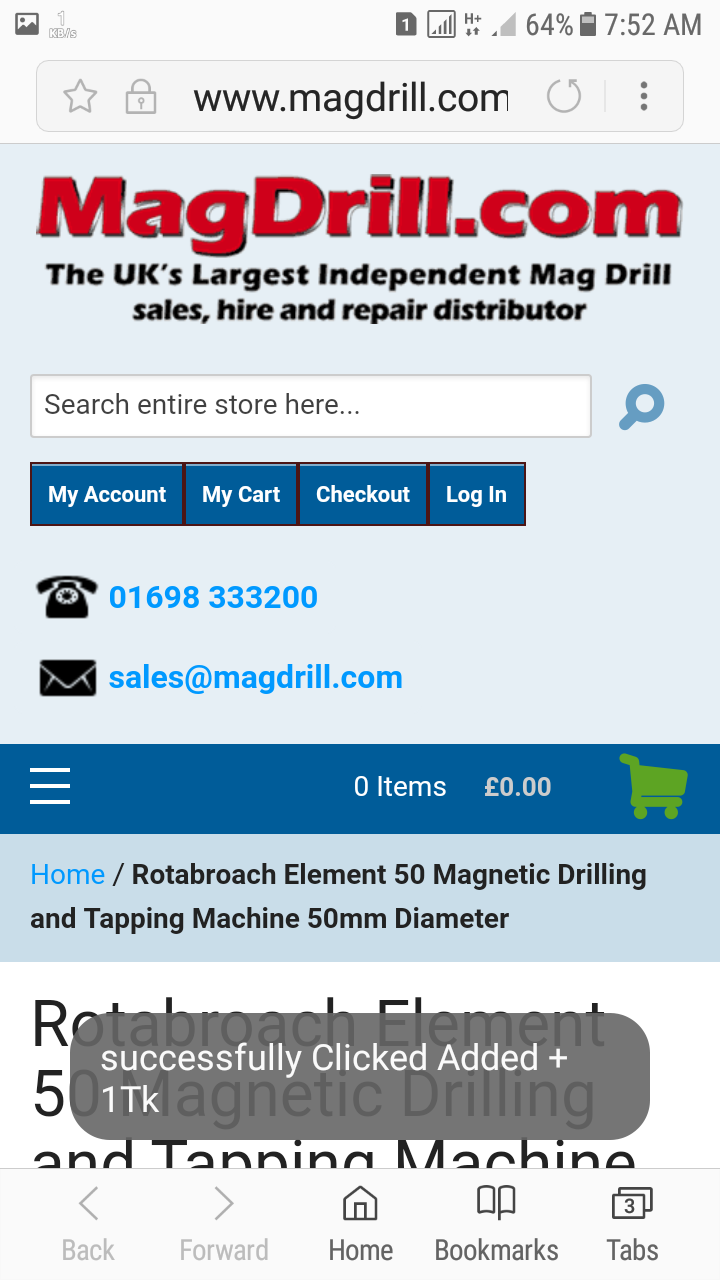Email sales@magdrill.com

(255, 677)
